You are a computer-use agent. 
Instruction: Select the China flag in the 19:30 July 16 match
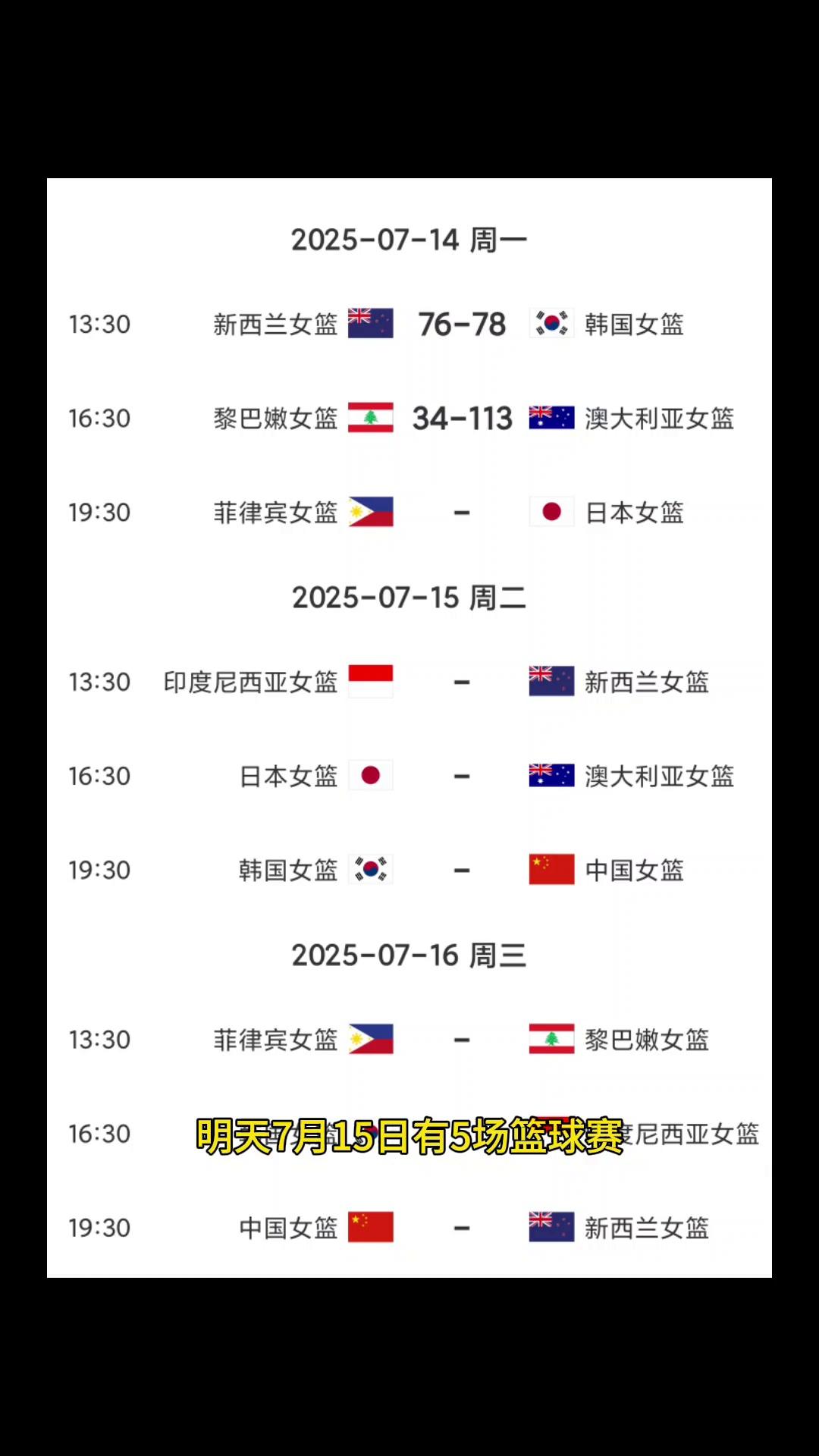369,1225
